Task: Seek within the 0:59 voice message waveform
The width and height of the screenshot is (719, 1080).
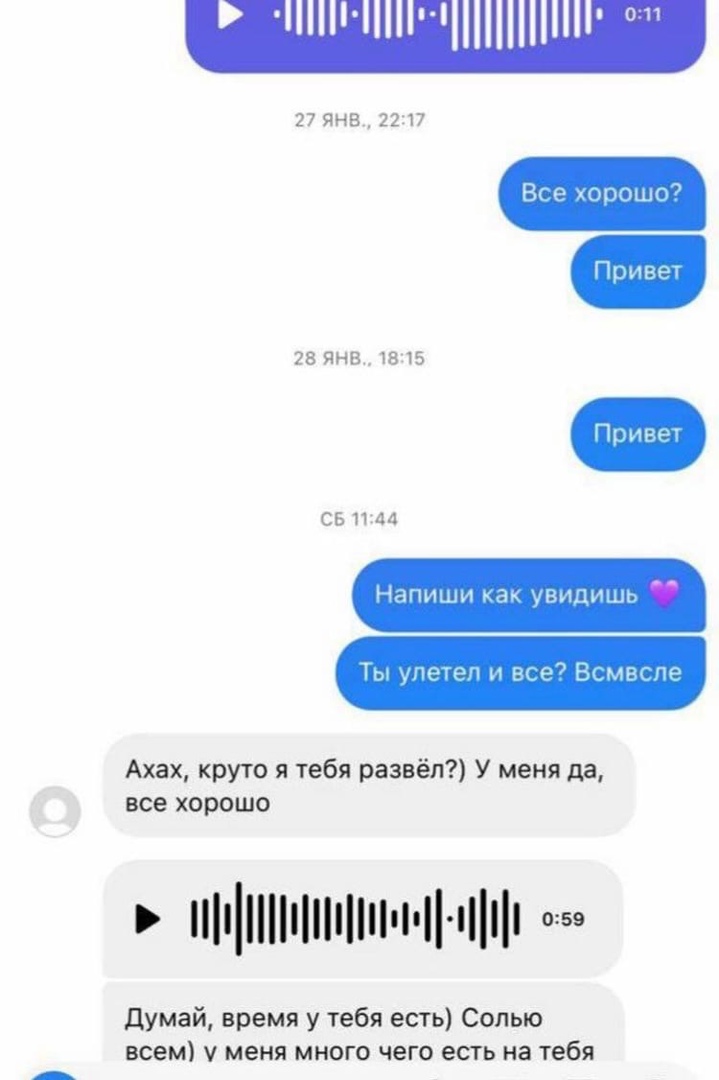Action: (x=355, y=918)
